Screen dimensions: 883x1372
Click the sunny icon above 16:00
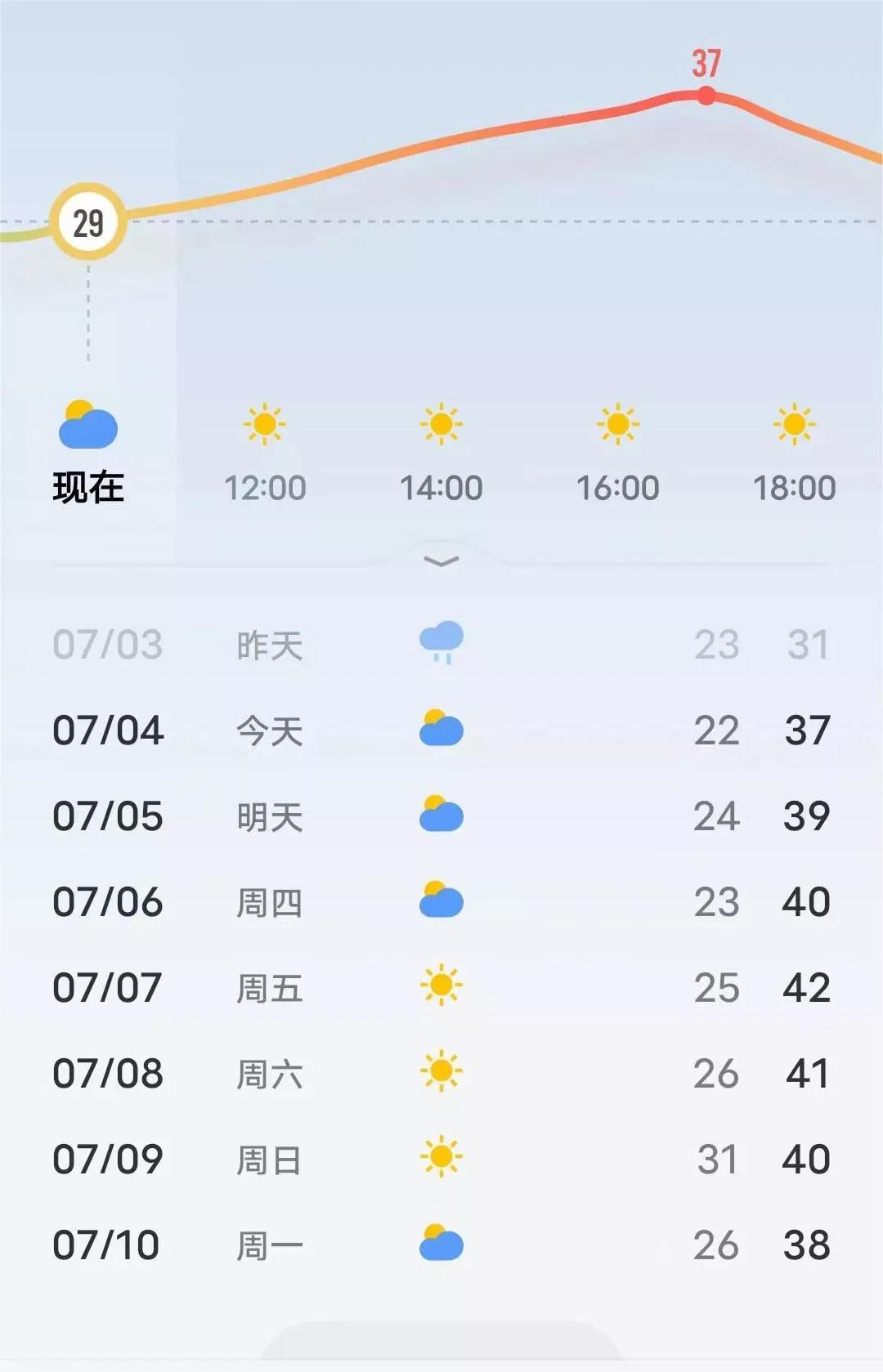[619, 423]
